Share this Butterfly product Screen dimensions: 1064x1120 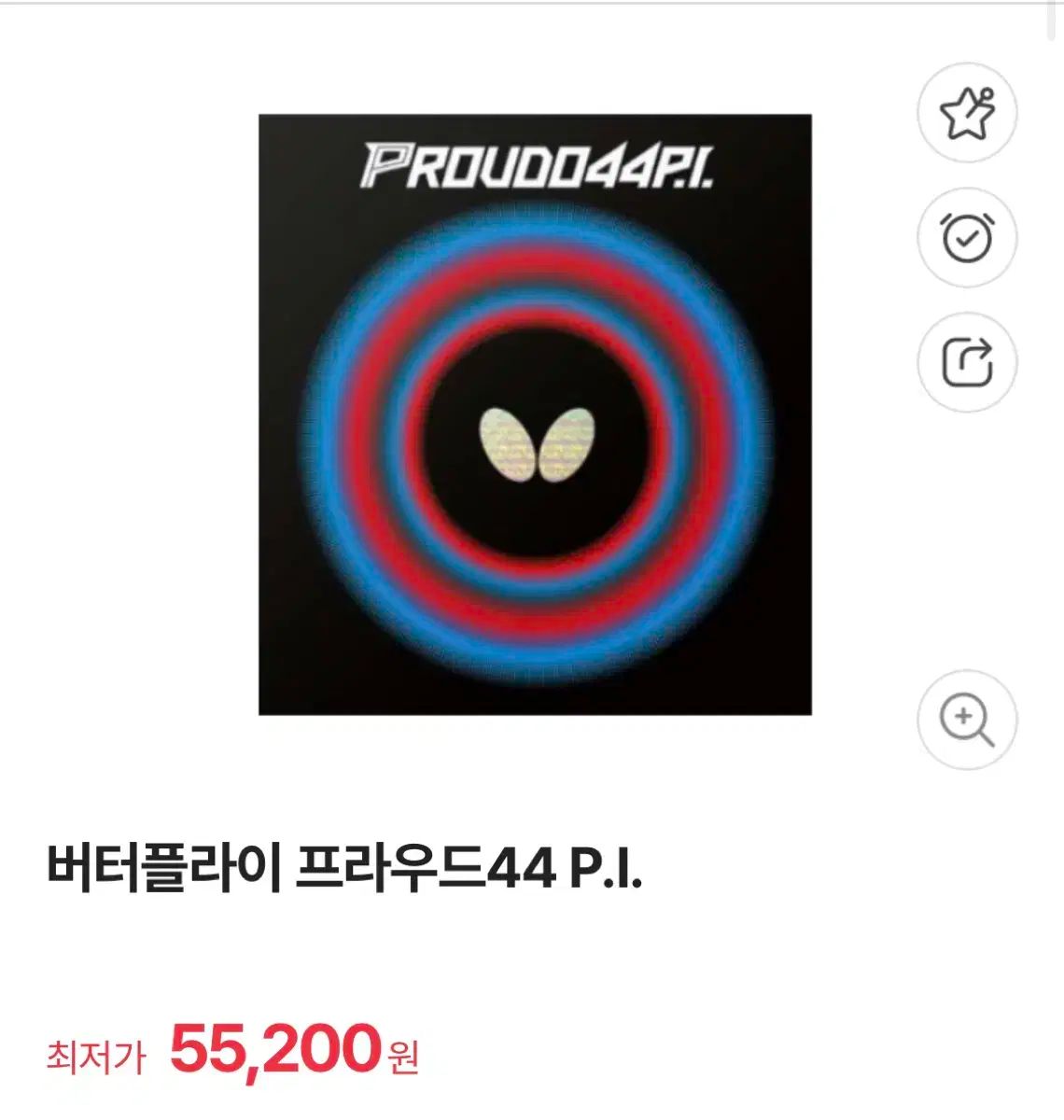(967, 362)
